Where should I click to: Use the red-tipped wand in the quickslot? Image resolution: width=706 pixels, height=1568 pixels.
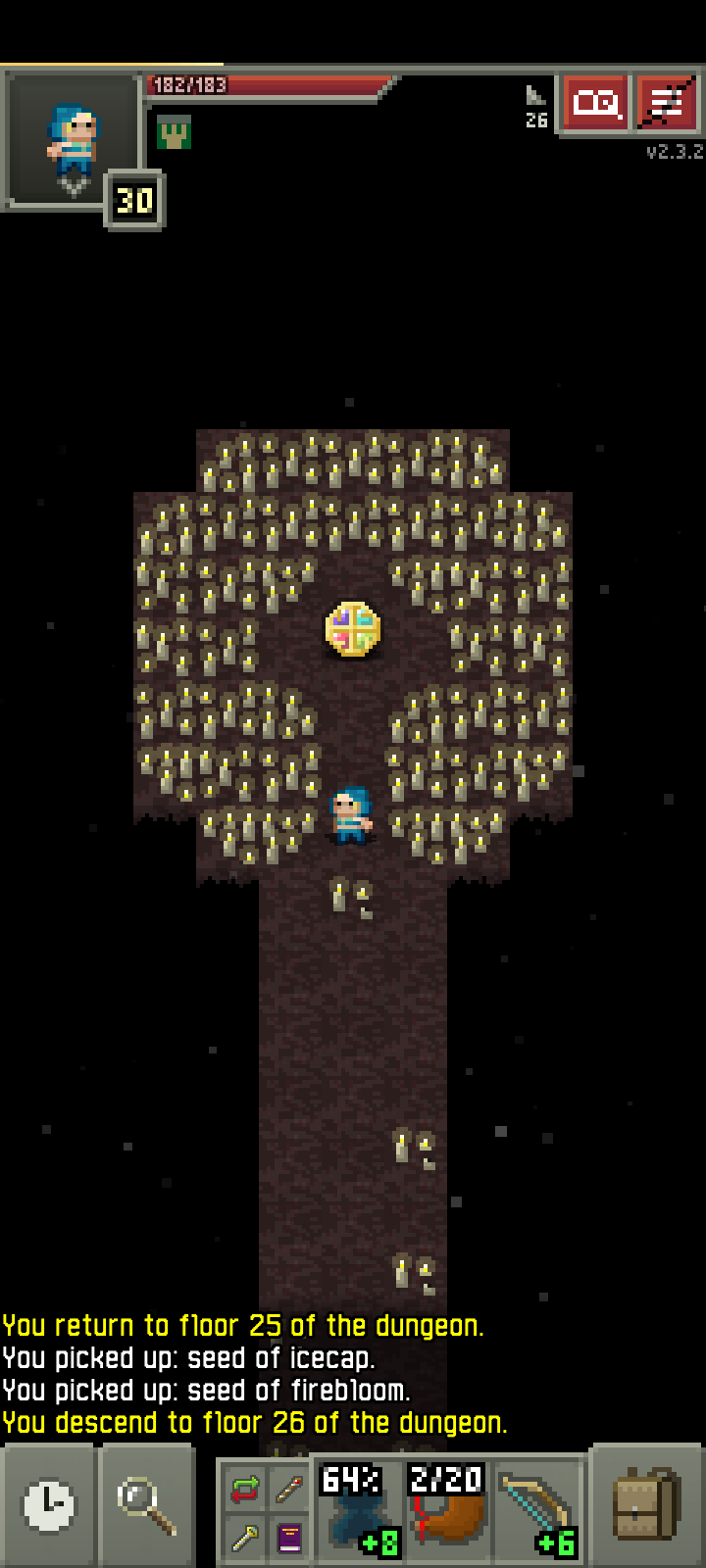(x=289, y=1489)
